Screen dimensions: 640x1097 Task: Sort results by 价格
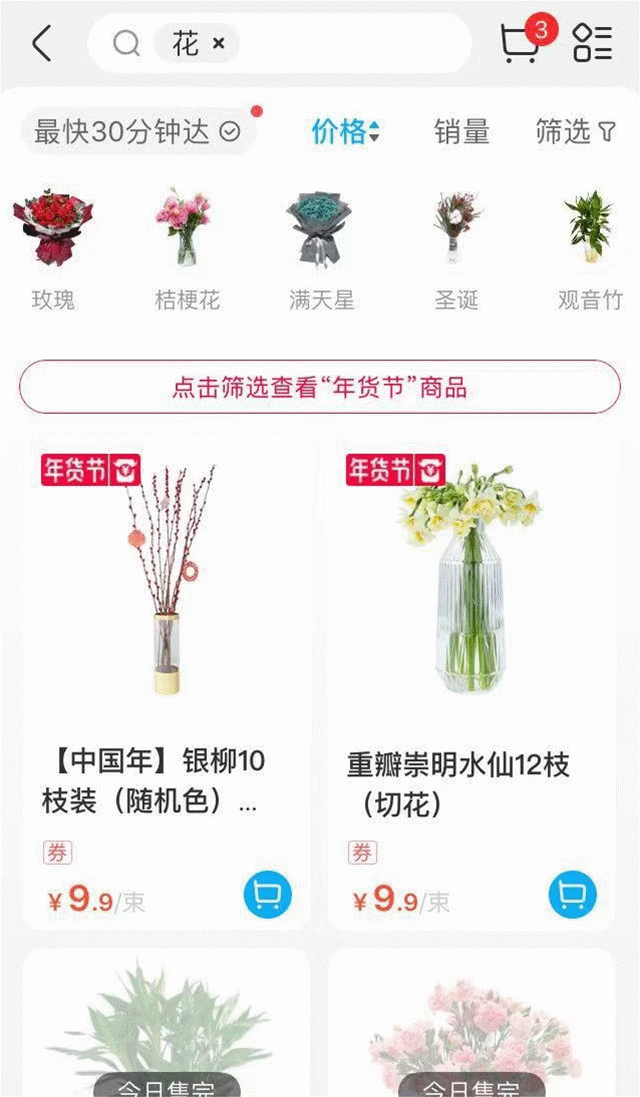345,132
